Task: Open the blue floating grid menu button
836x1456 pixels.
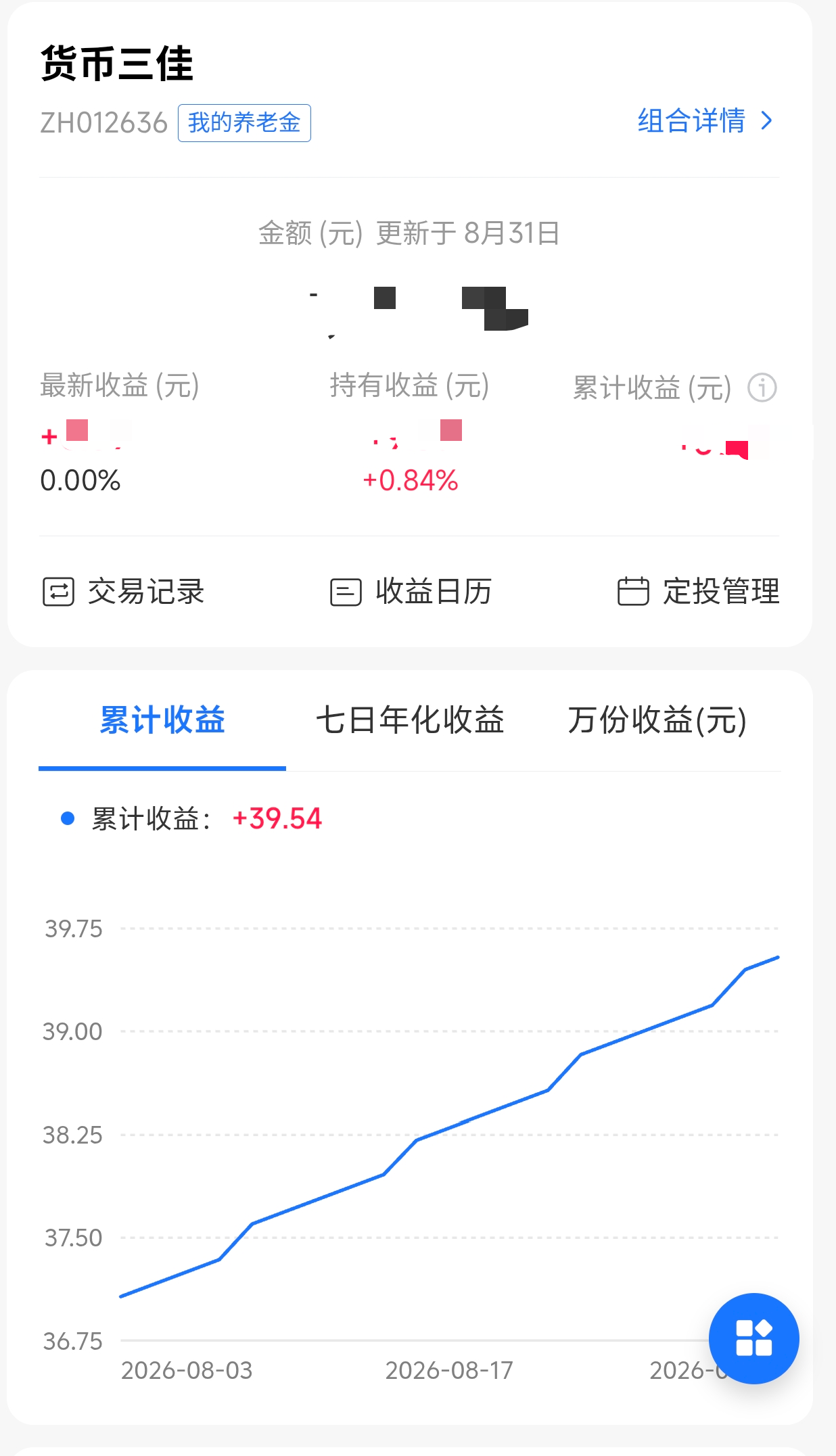Action: [x=754, y=1338]
